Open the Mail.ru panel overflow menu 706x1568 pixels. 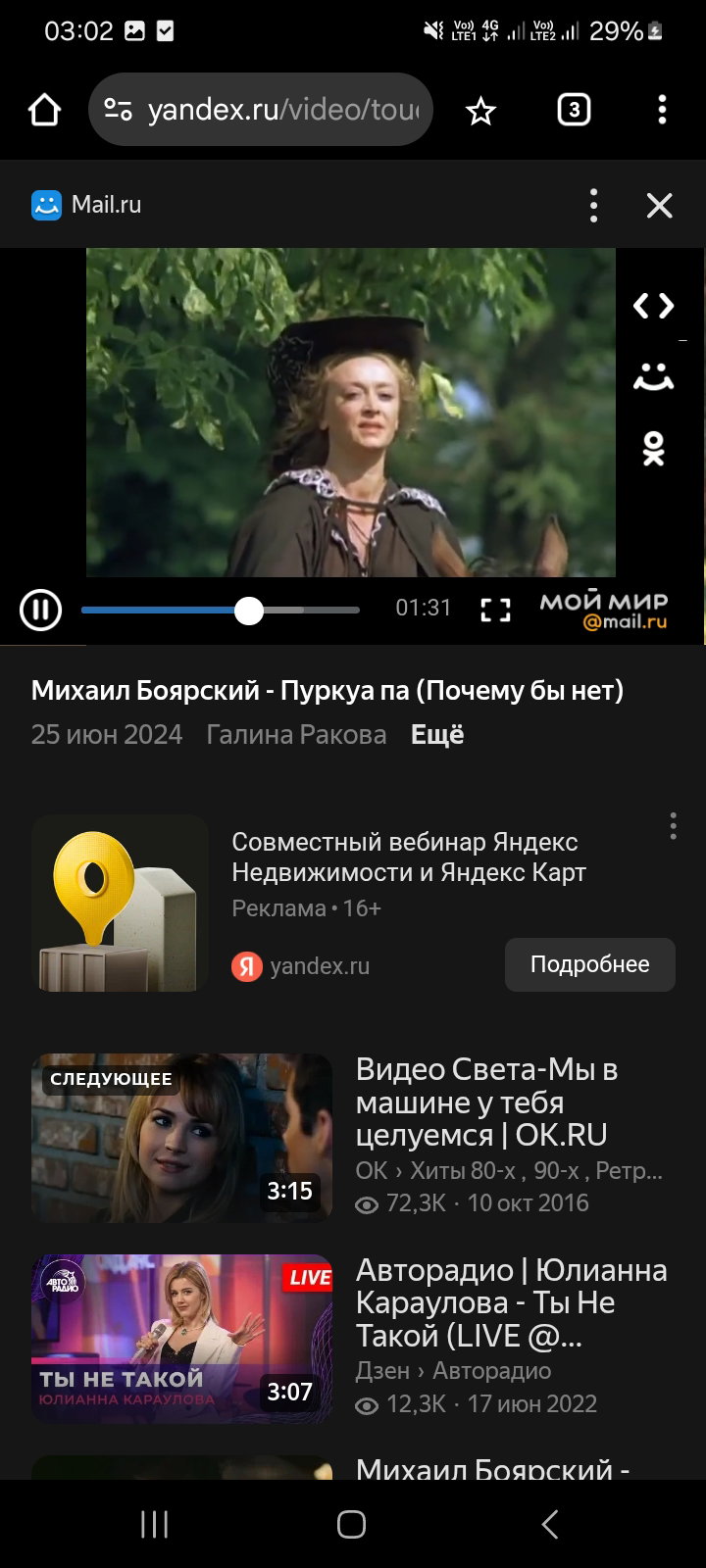(x=593, y=205)
